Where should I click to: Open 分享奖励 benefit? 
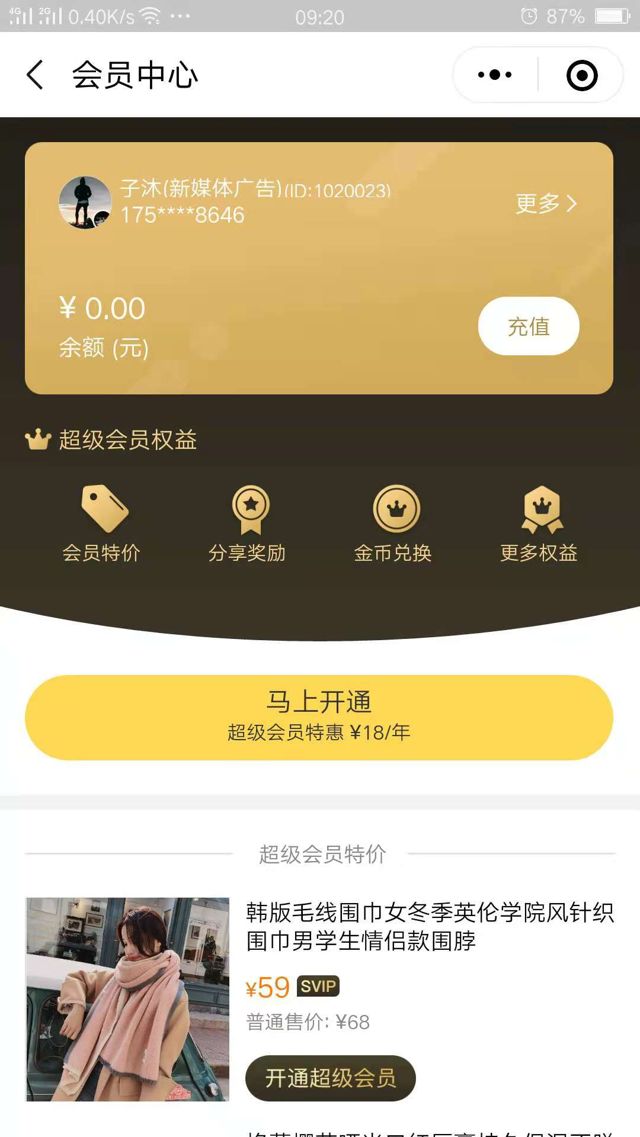247,524
